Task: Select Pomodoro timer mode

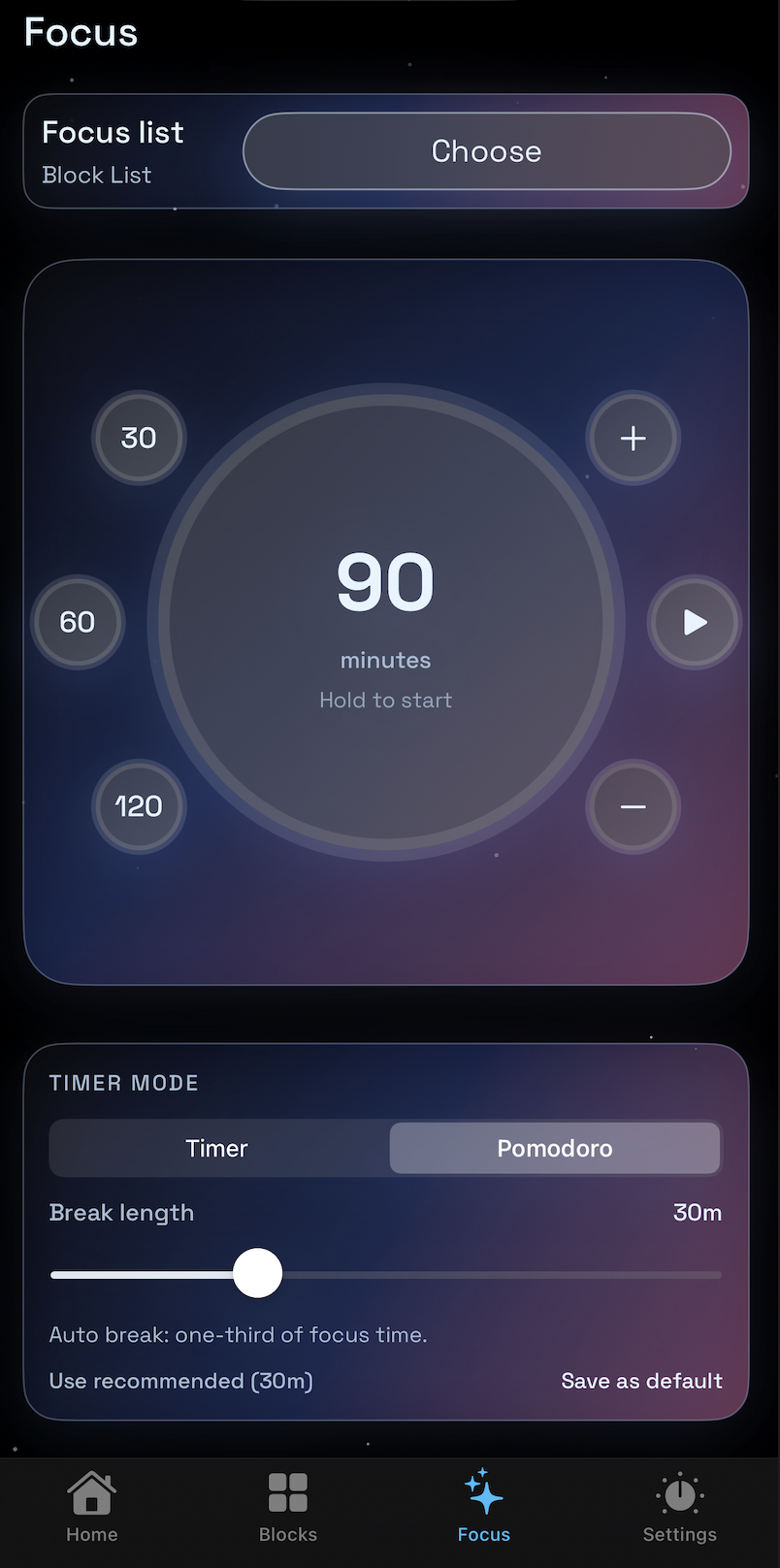Action: 554,1148
